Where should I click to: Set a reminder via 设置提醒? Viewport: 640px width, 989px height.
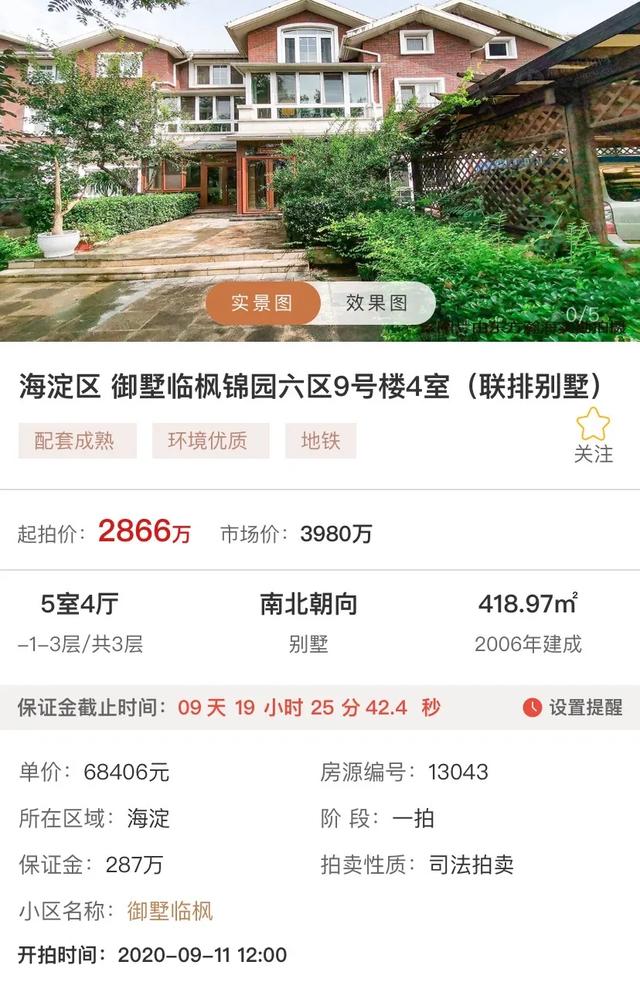[573, 707]
